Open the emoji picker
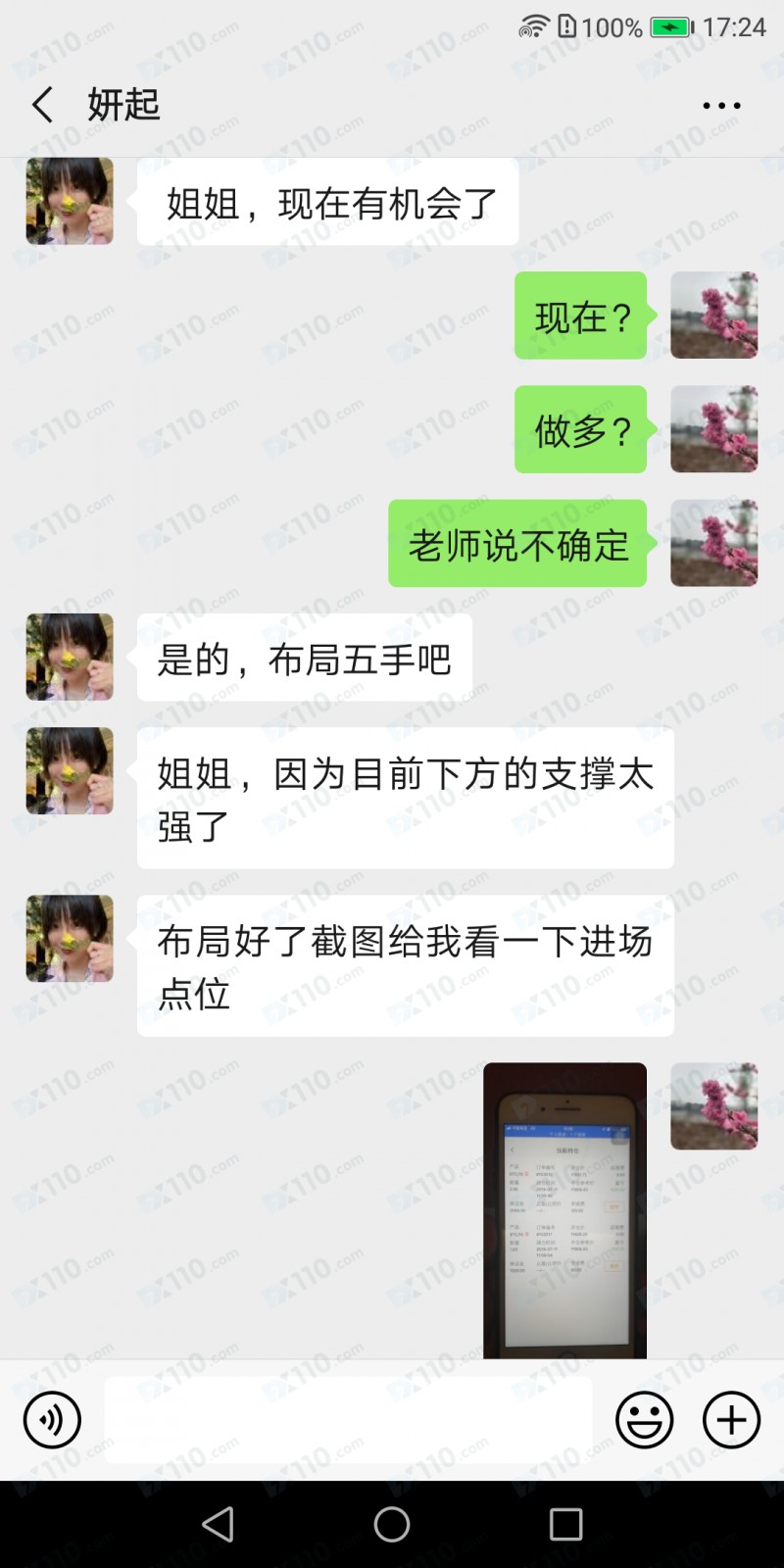 644,1419
